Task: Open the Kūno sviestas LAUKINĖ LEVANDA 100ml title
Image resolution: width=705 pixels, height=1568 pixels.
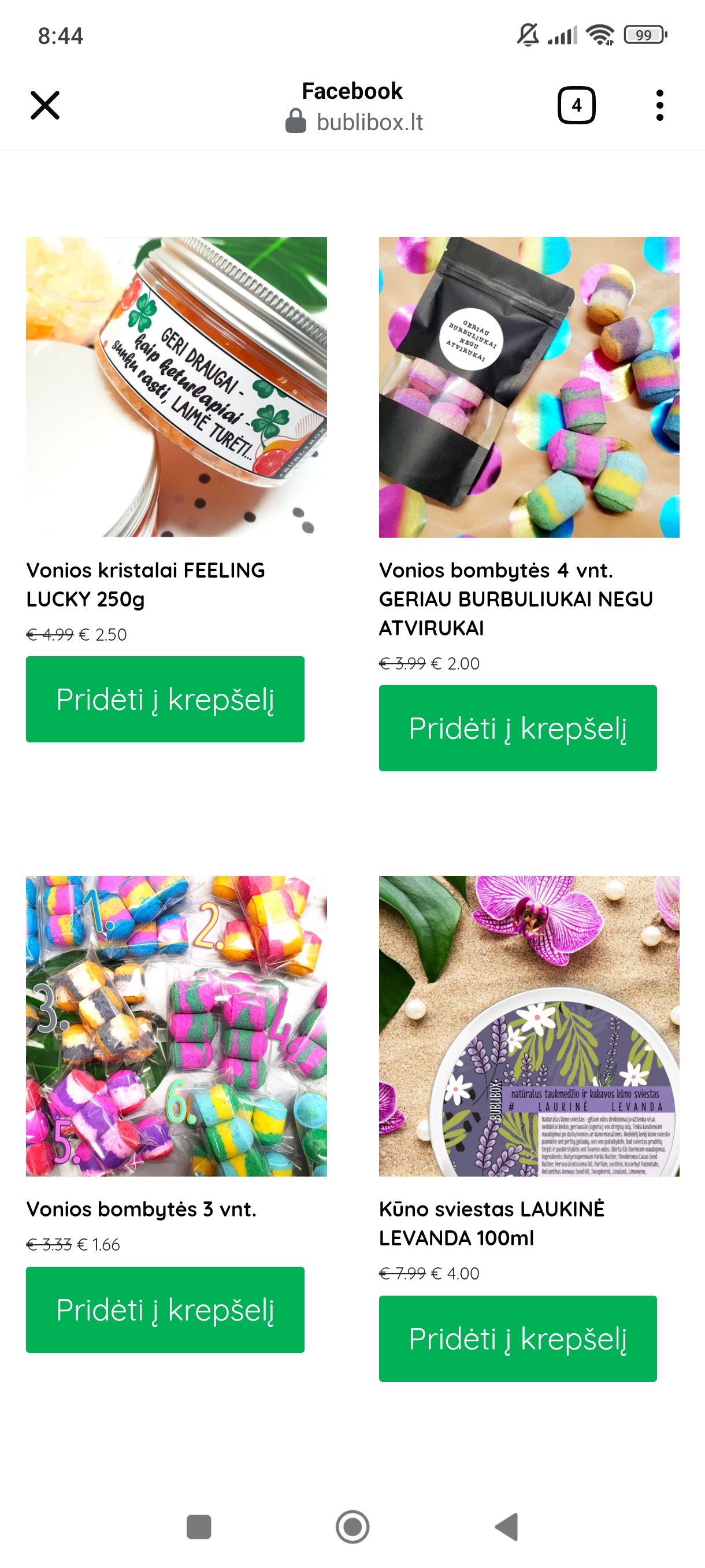Action: [492, 1223]
